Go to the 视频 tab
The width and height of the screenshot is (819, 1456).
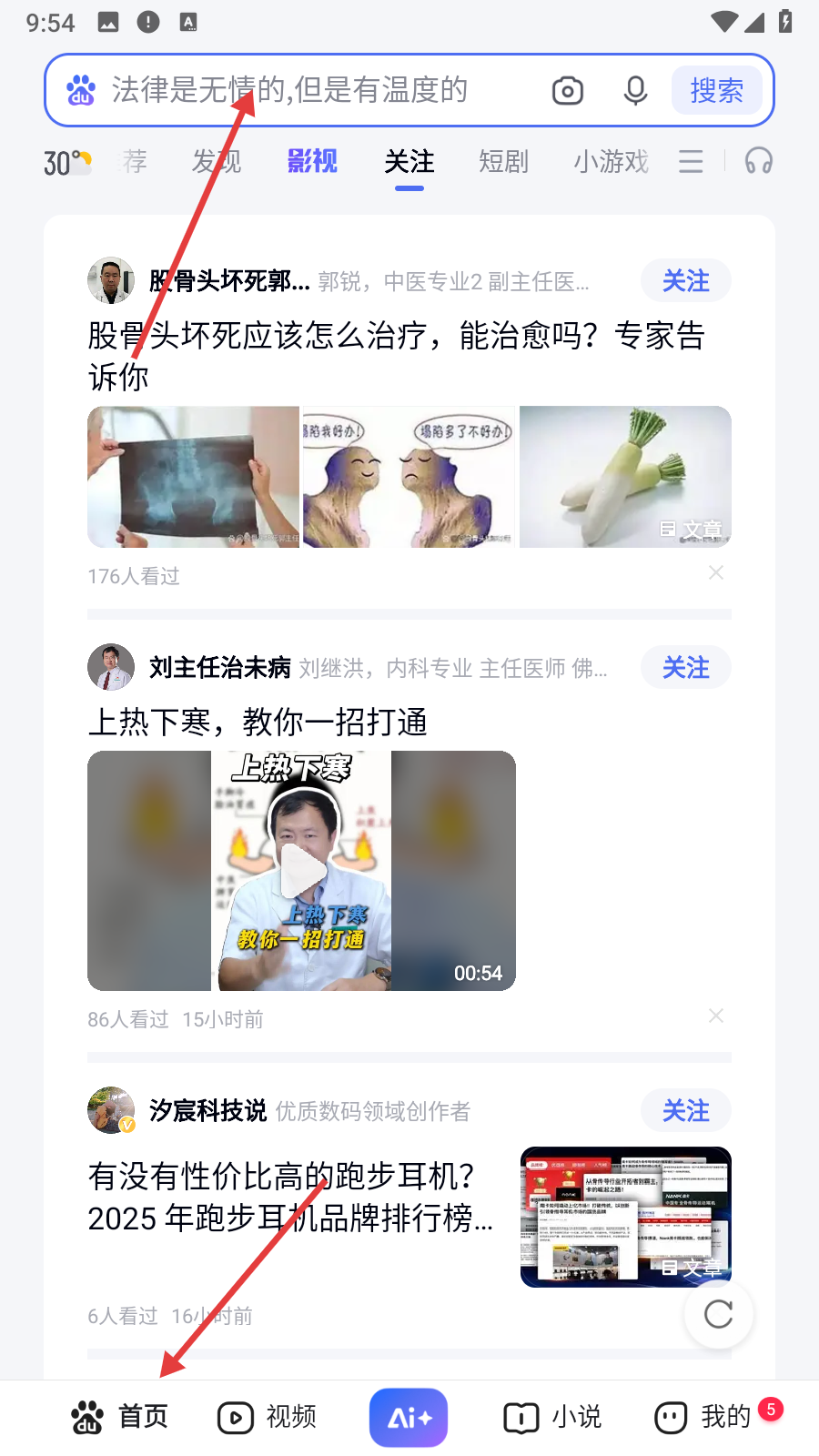point(268,1417)
